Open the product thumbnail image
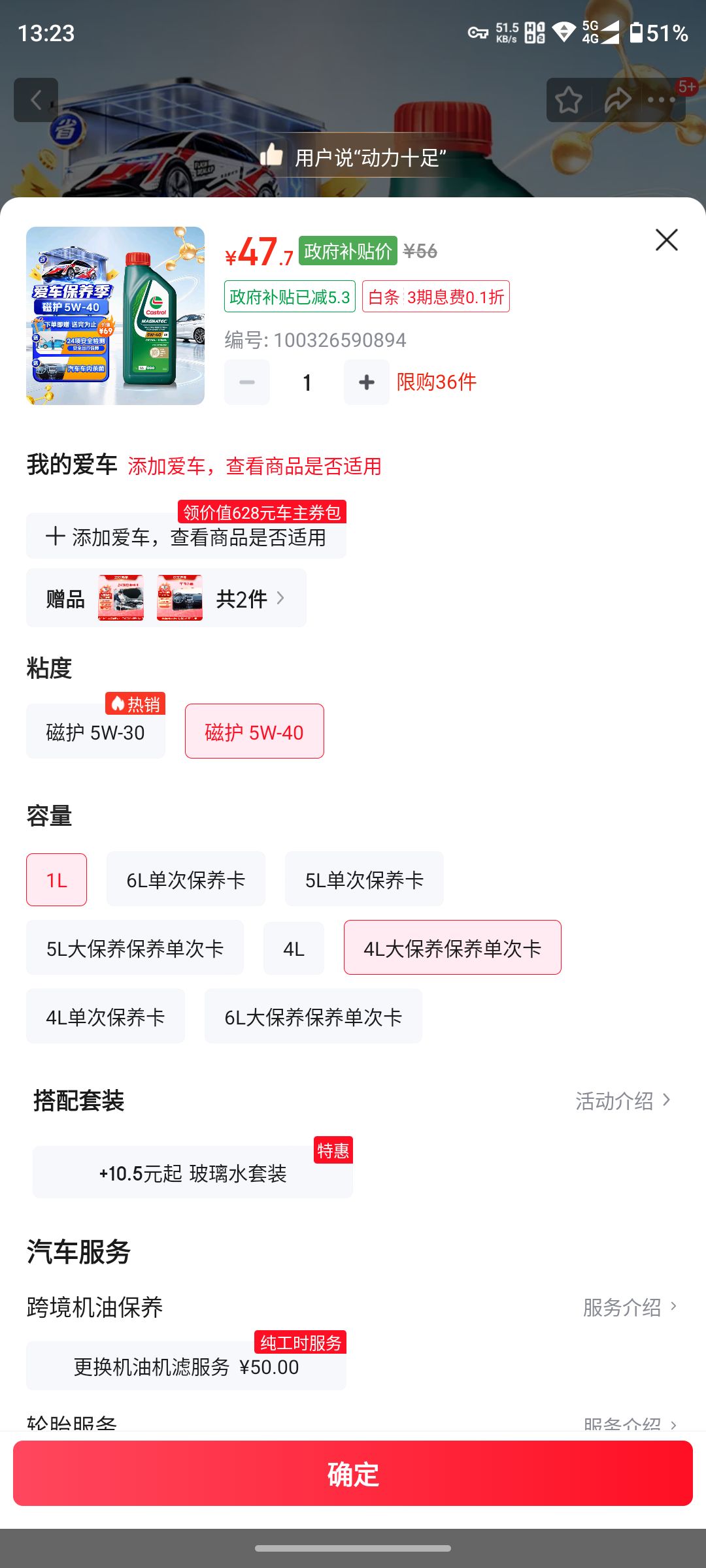The image size is (706, 1568). click(115, 316)
